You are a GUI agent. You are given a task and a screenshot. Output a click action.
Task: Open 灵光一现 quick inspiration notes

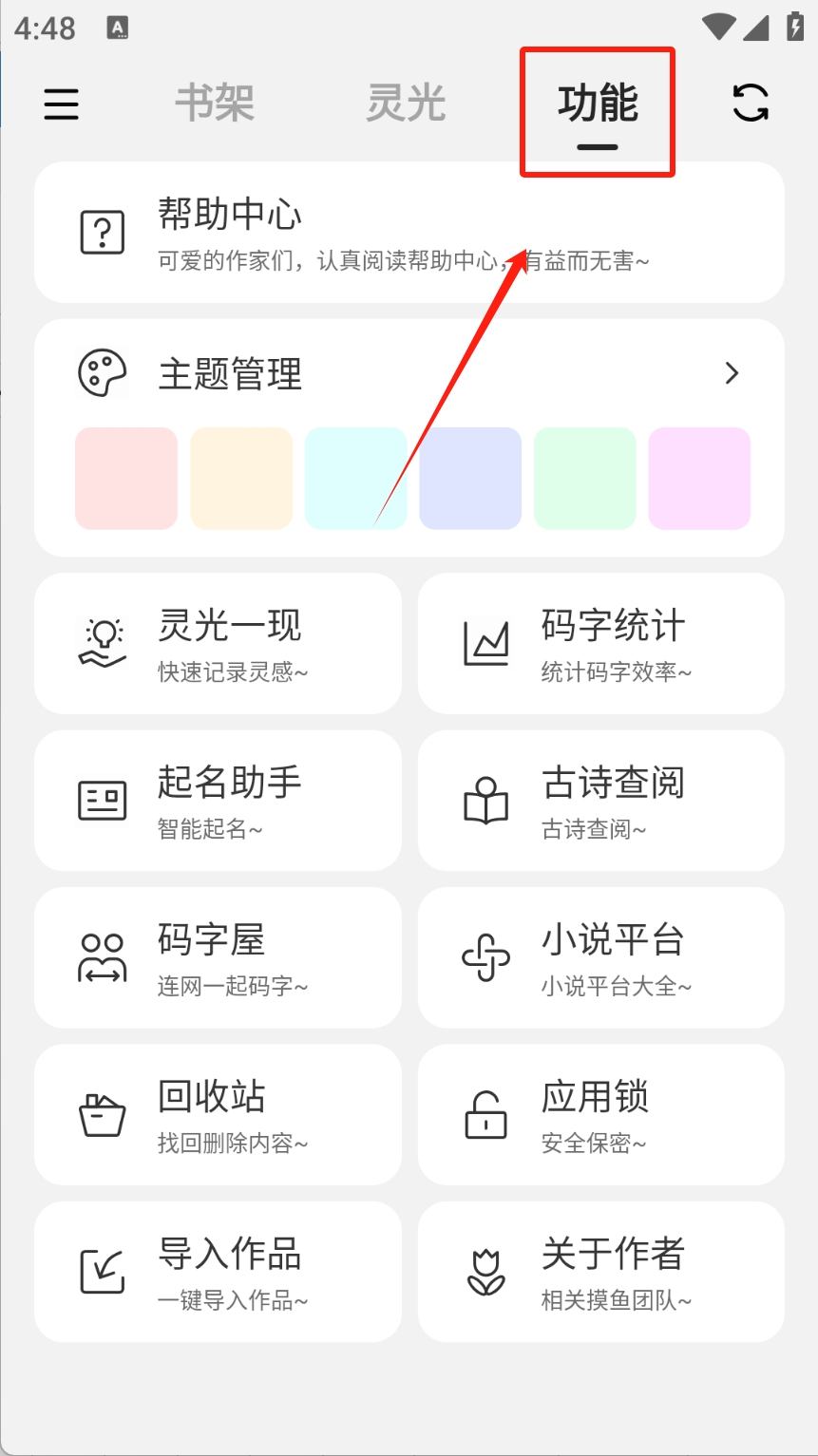click(218, 643)
